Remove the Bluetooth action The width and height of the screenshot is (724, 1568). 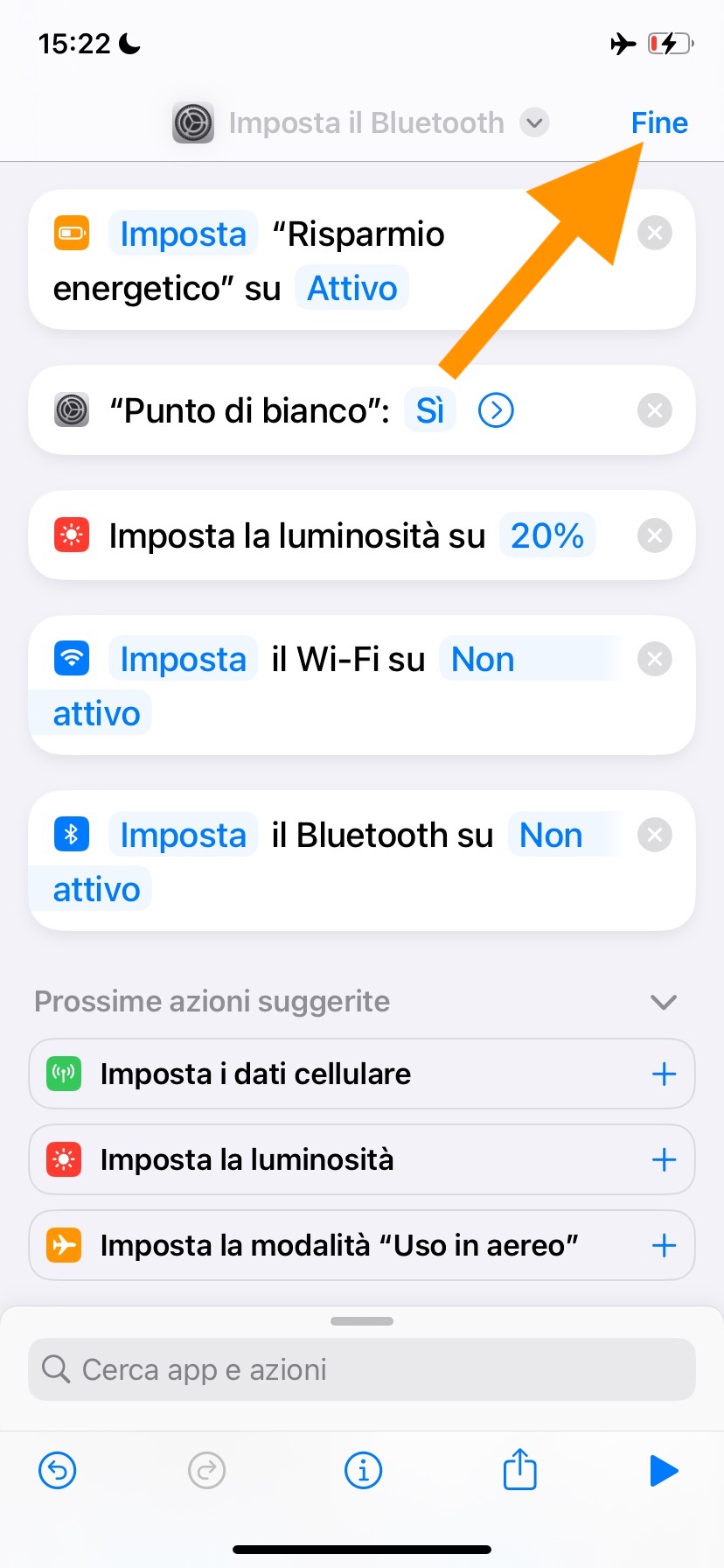coord(654,835)
